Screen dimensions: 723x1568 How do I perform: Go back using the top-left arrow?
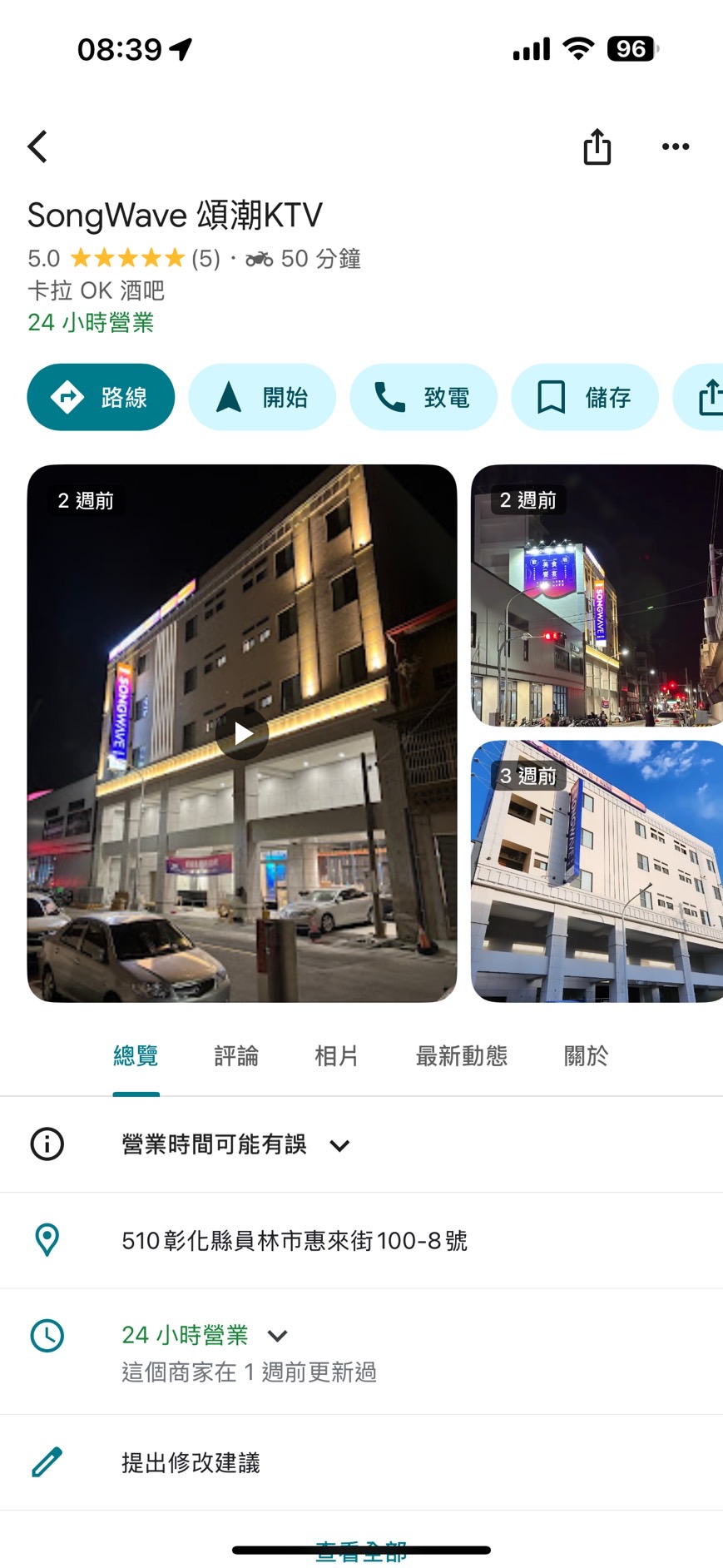37,146
